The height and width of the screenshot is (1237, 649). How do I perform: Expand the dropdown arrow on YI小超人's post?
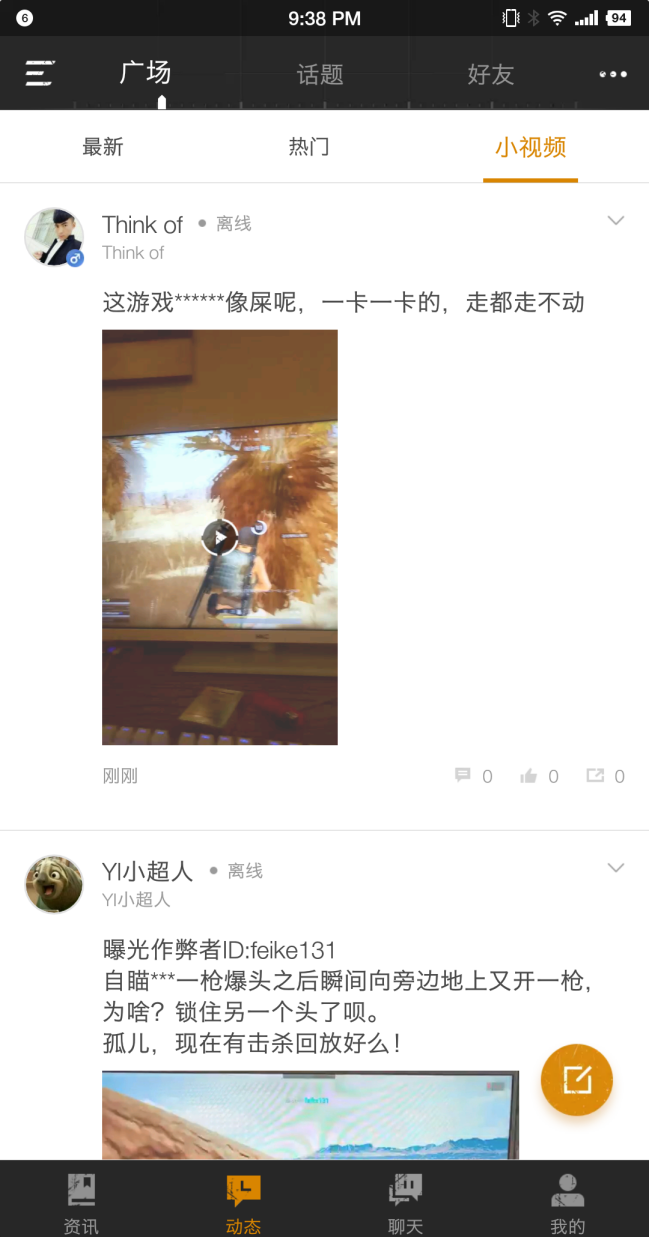coord(615,868)
